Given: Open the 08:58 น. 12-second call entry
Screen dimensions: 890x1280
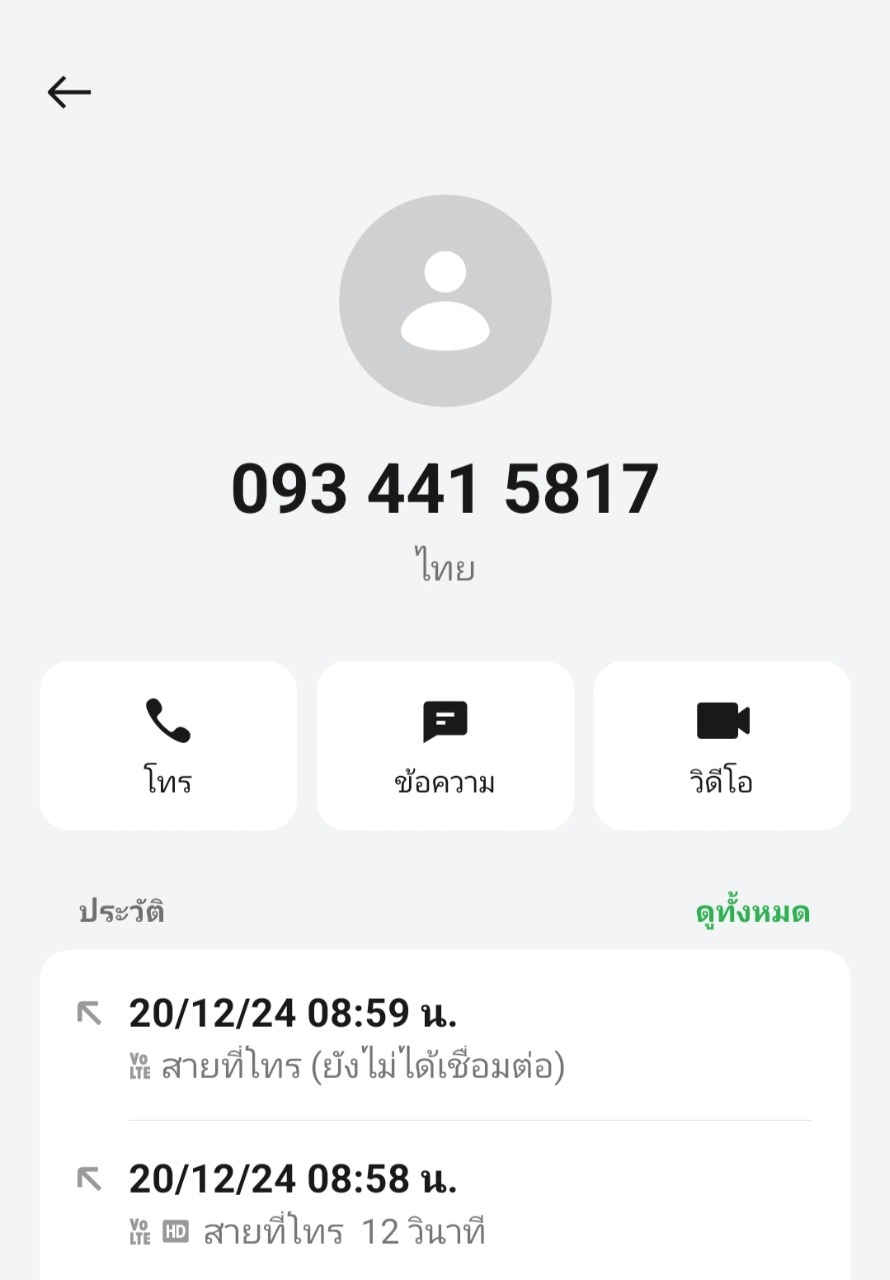Looking at the screenshot, I should coord(445,1203).
